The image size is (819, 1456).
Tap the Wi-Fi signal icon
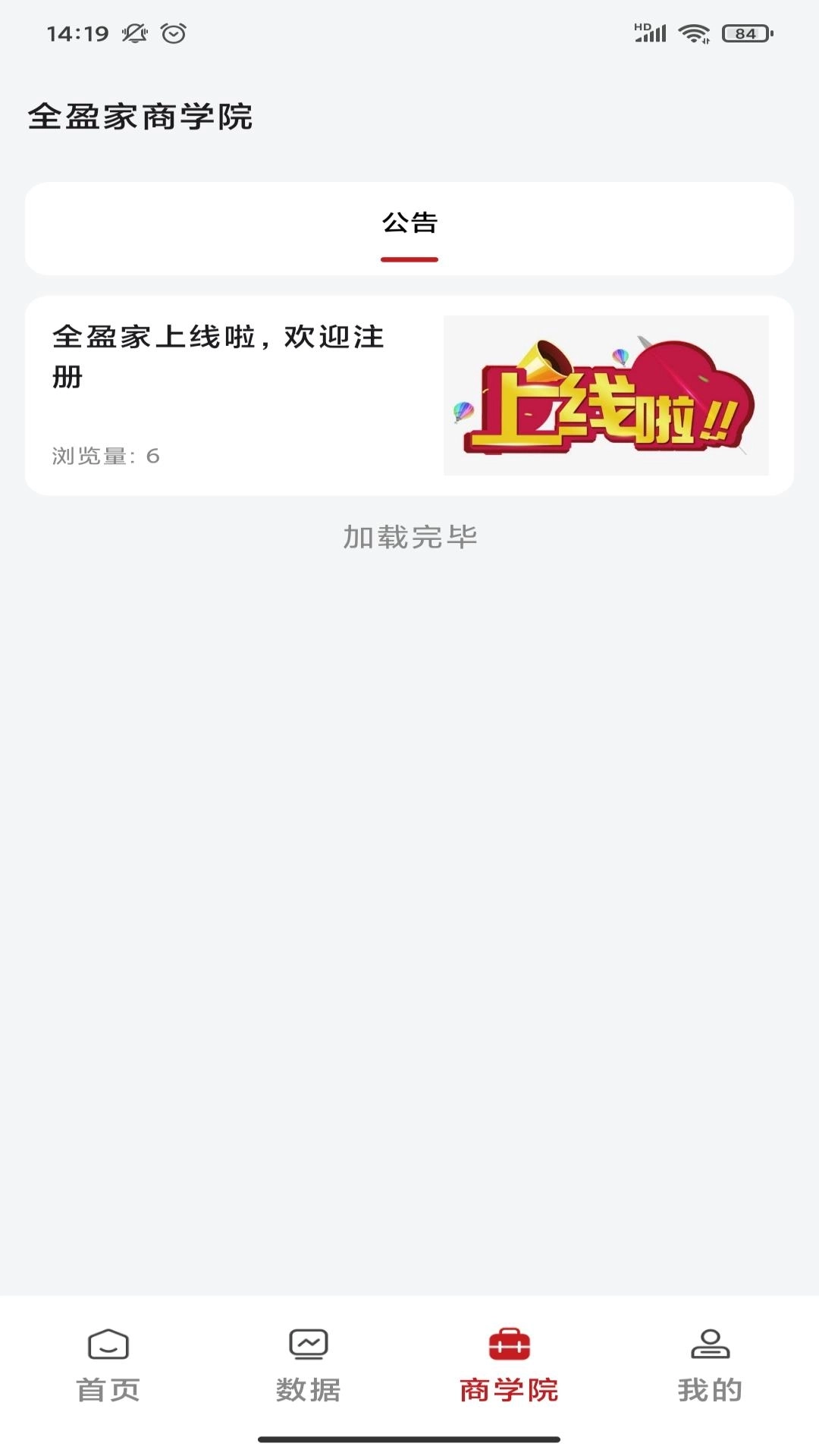[694, 33]
